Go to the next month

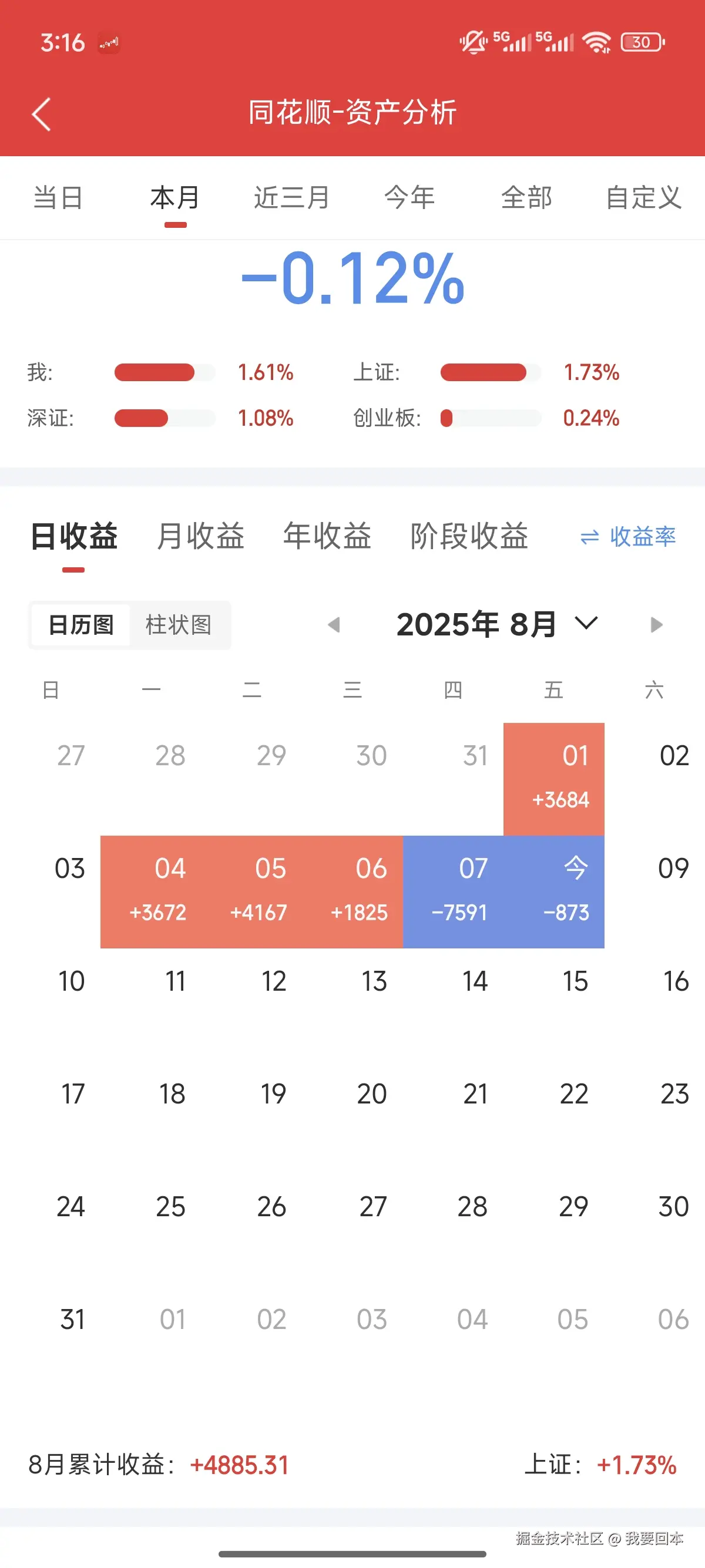pyautogui.click(x=656, y=624)
